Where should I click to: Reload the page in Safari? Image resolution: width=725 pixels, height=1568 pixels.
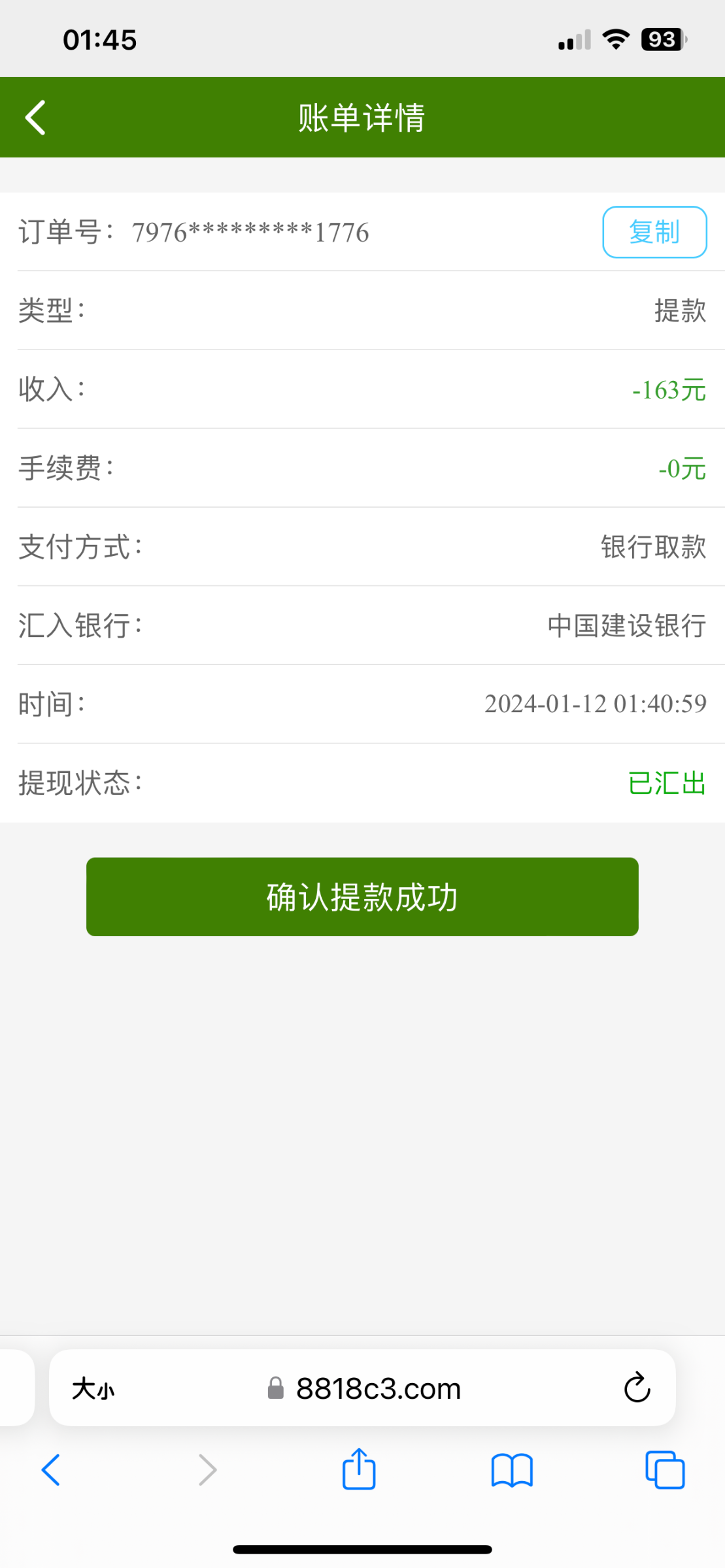[637, 1388]
